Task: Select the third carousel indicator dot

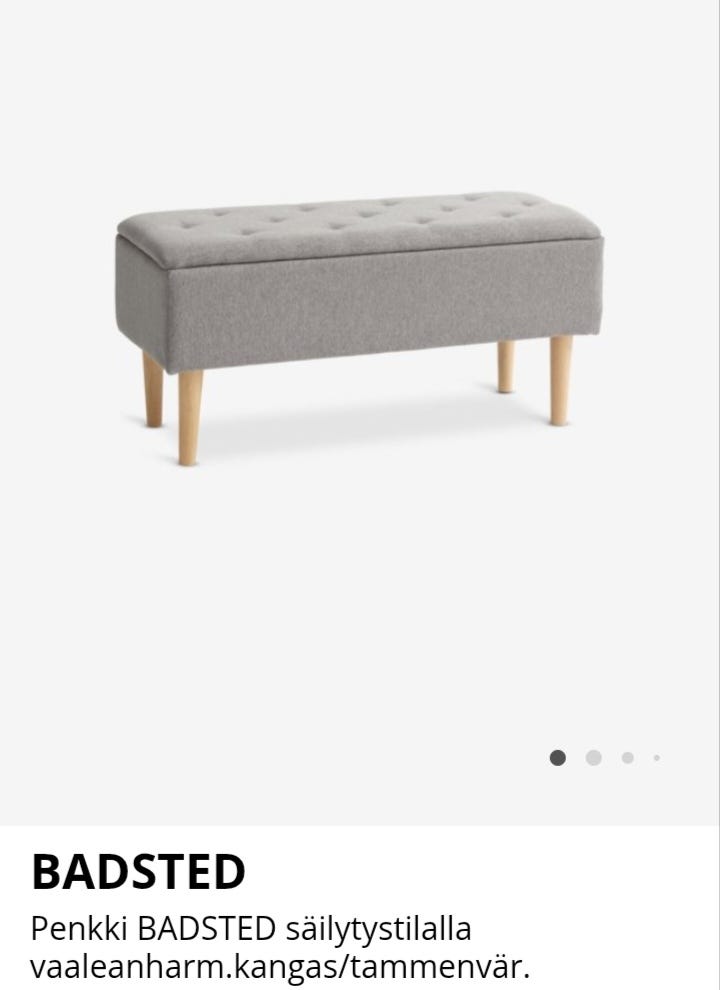Action: coord(627,758)
